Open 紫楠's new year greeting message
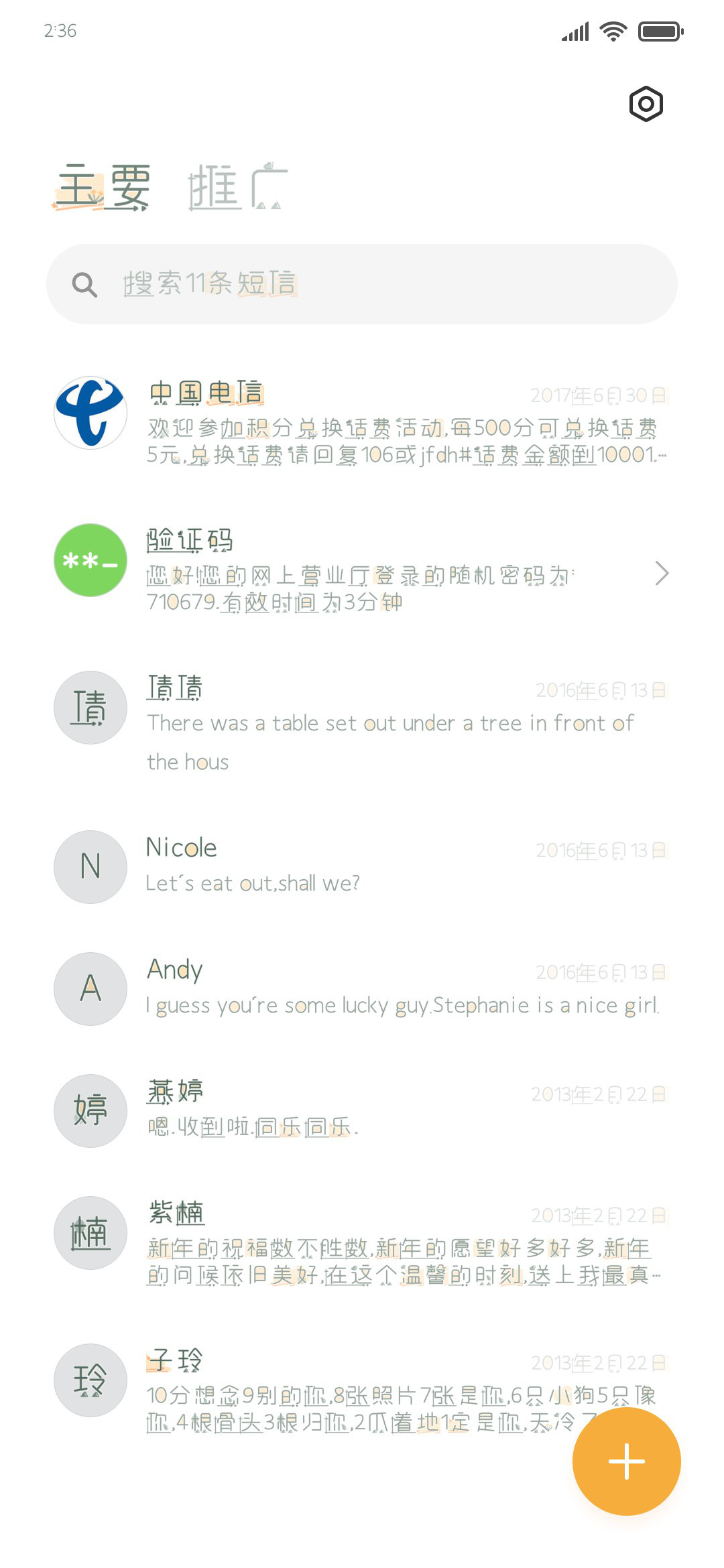This screenshot has height=1568, width=724. point(362,1242)
